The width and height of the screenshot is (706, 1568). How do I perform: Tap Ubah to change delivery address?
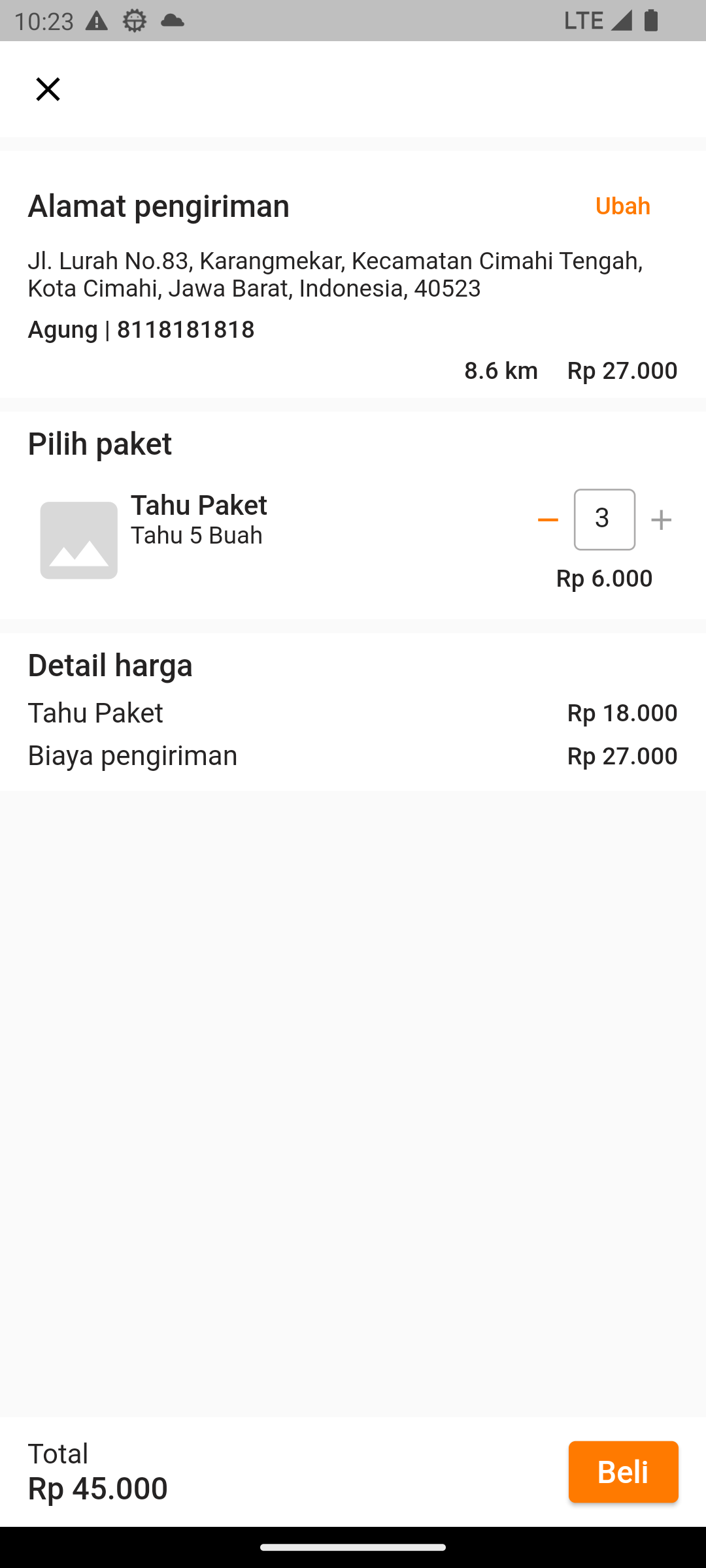[622, 206]
